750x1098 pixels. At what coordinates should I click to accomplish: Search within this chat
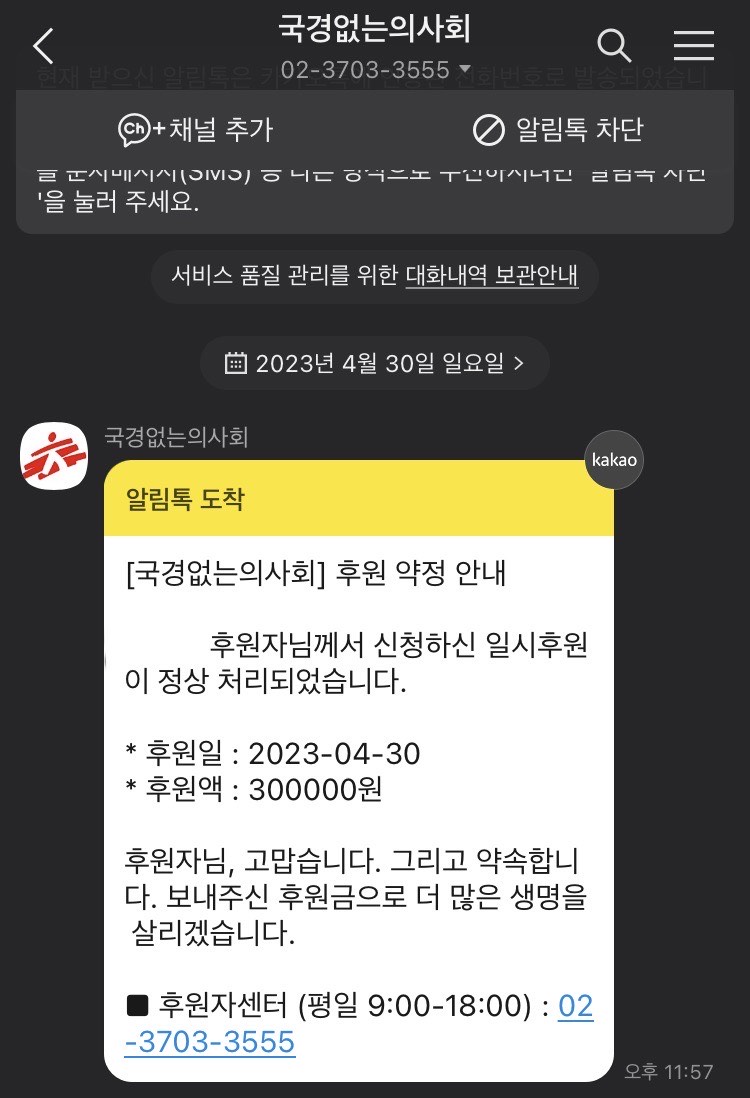point(614,45)
